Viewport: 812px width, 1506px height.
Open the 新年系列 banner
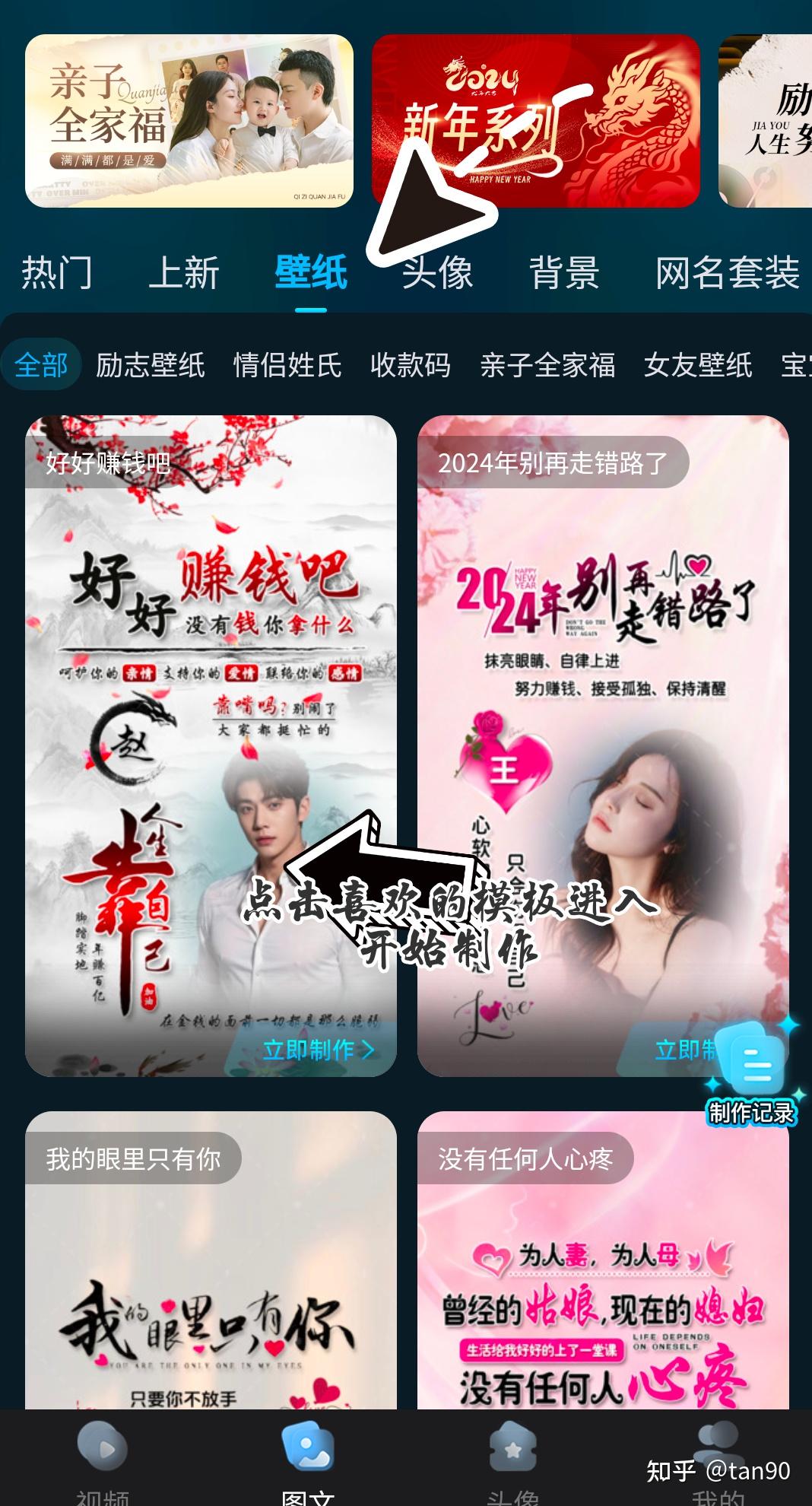pos(536,121)
